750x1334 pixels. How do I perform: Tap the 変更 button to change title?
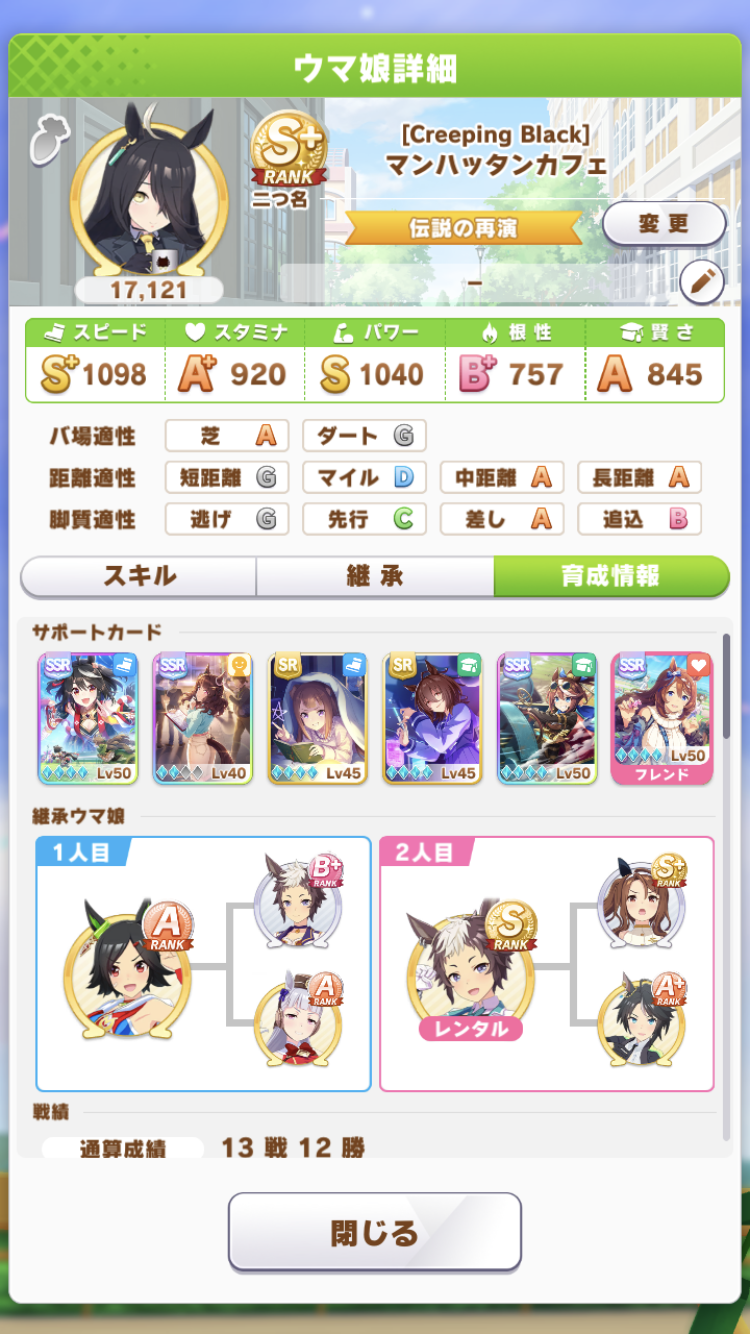663,224
